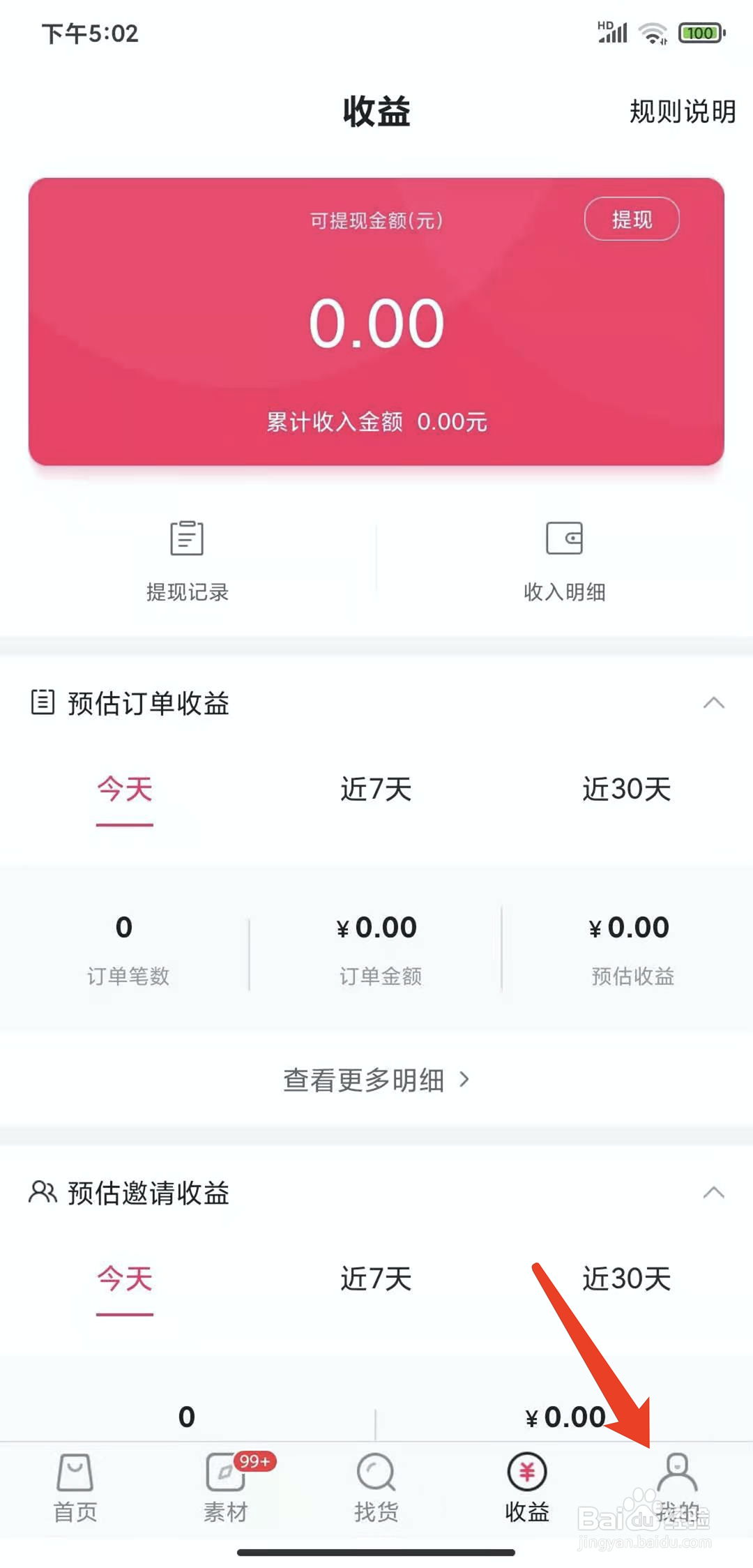
Task: Select 近7天 under 预估订单收益
Action: [x=376, y=790]
